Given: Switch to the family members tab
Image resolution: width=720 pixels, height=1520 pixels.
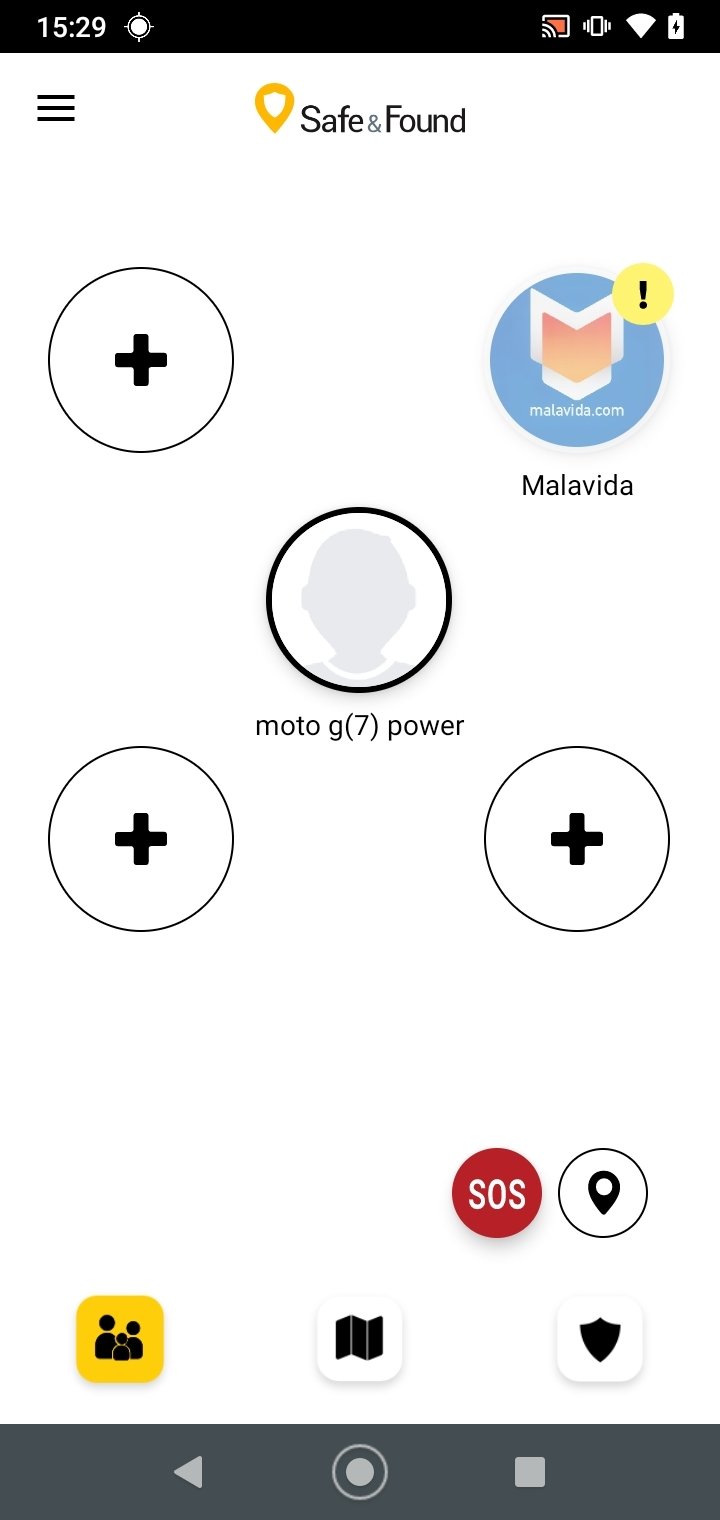Looking at the screenshot, I should (x=120, y=1339).
